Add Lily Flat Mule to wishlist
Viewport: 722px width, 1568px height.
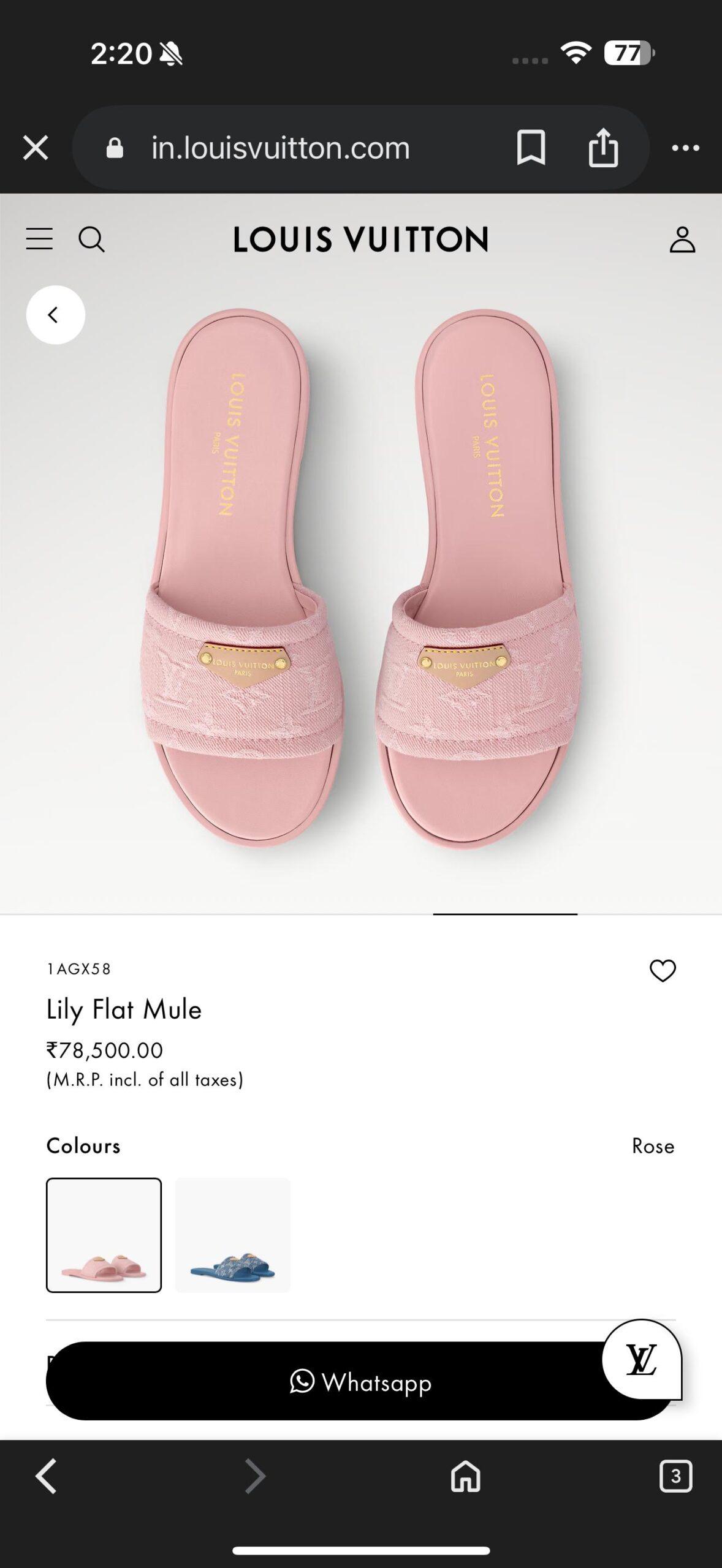pyautogui.click(x=662, y=970)
